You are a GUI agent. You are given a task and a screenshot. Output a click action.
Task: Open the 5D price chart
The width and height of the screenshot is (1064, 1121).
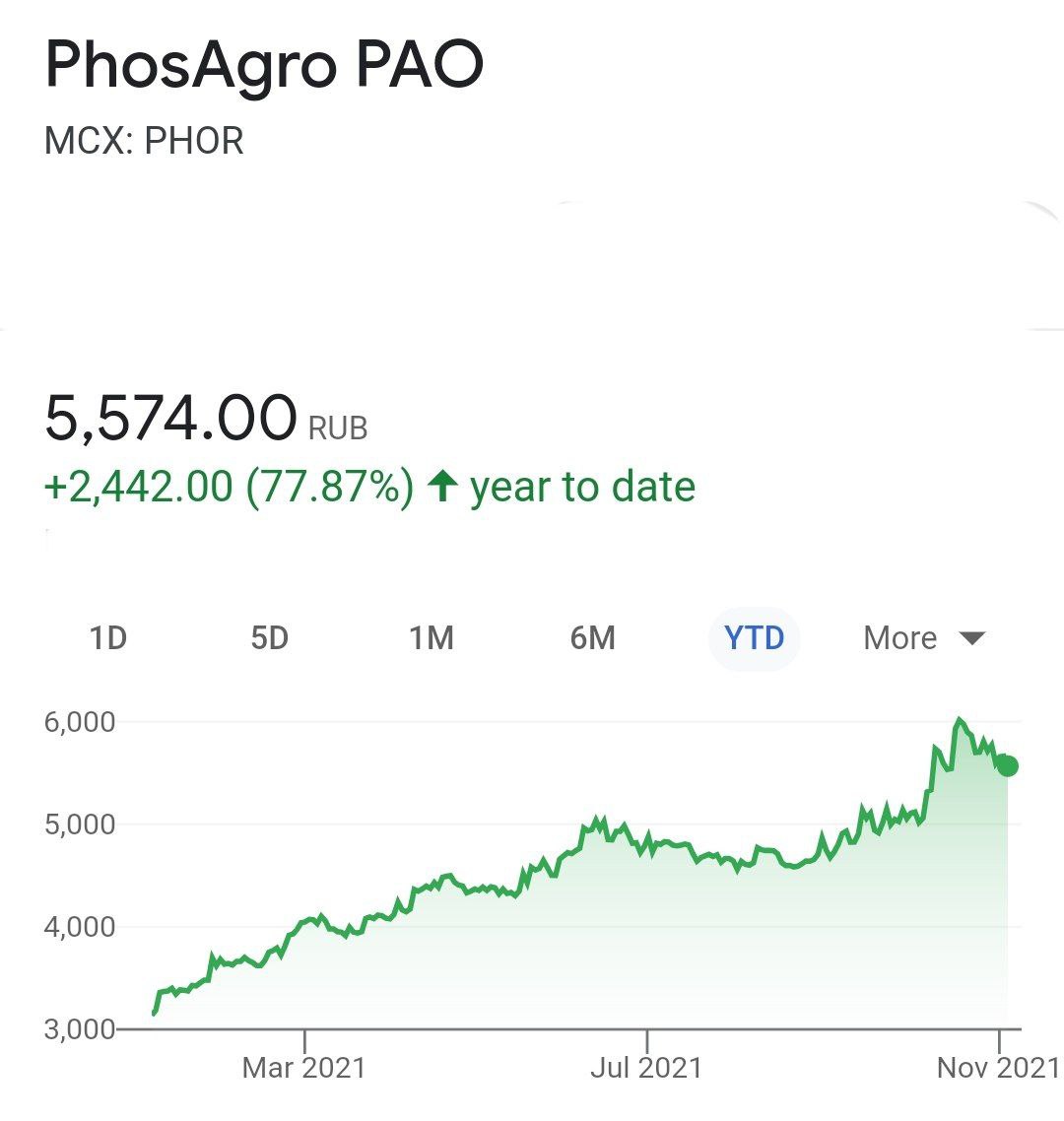(269, 637)
